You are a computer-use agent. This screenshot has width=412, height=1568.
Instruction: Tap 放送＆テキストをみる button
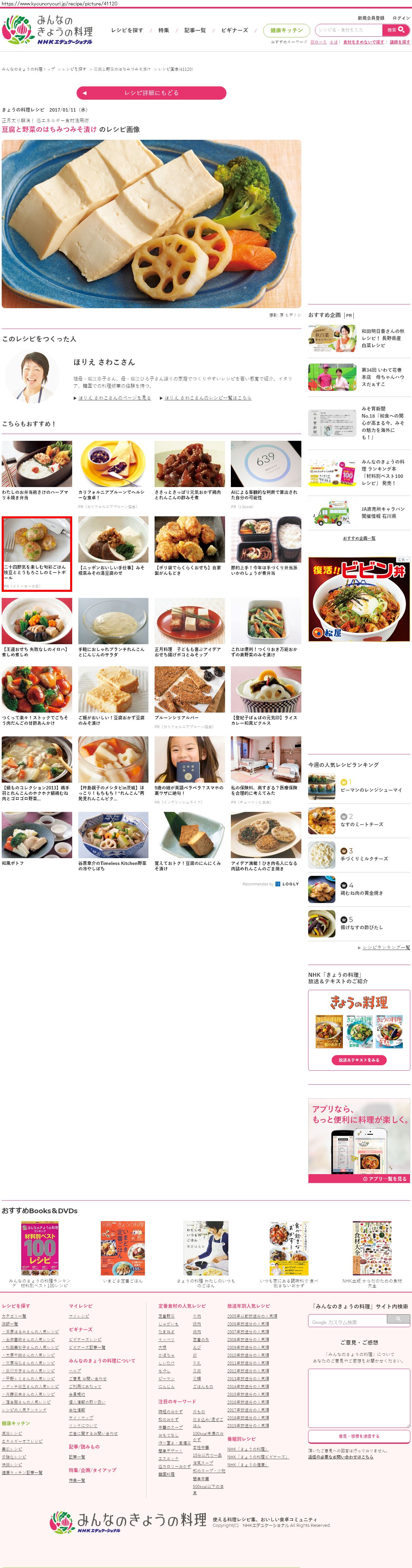coord(359,1060)
